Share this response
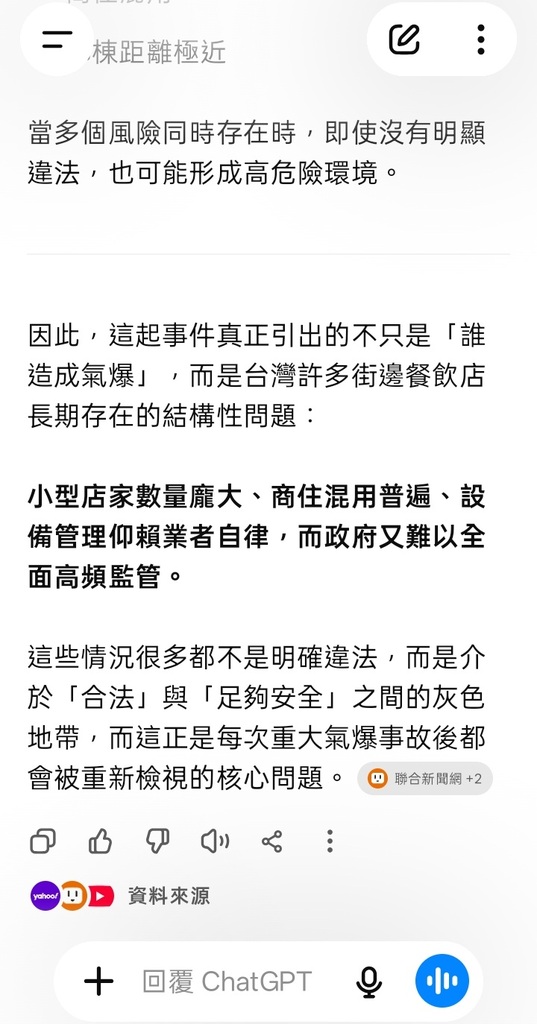 pos(272,841)
